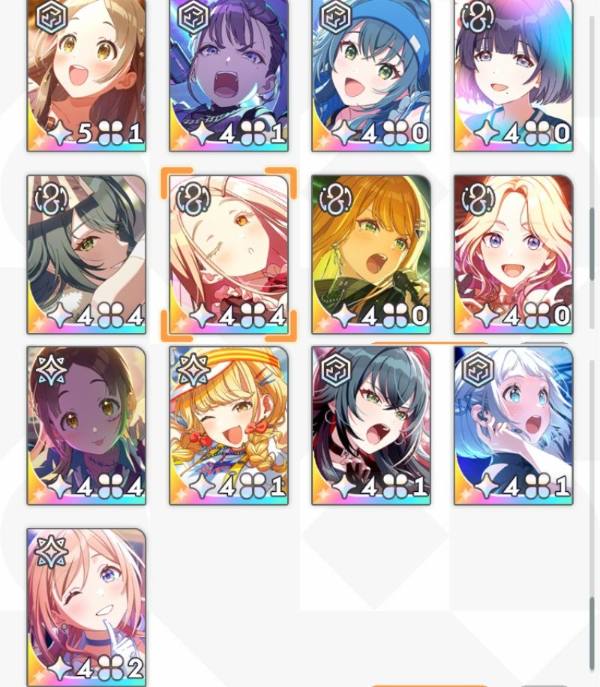Open the 5-star brown-haired girl card
600x687 pixels.
tap(86, 75)
